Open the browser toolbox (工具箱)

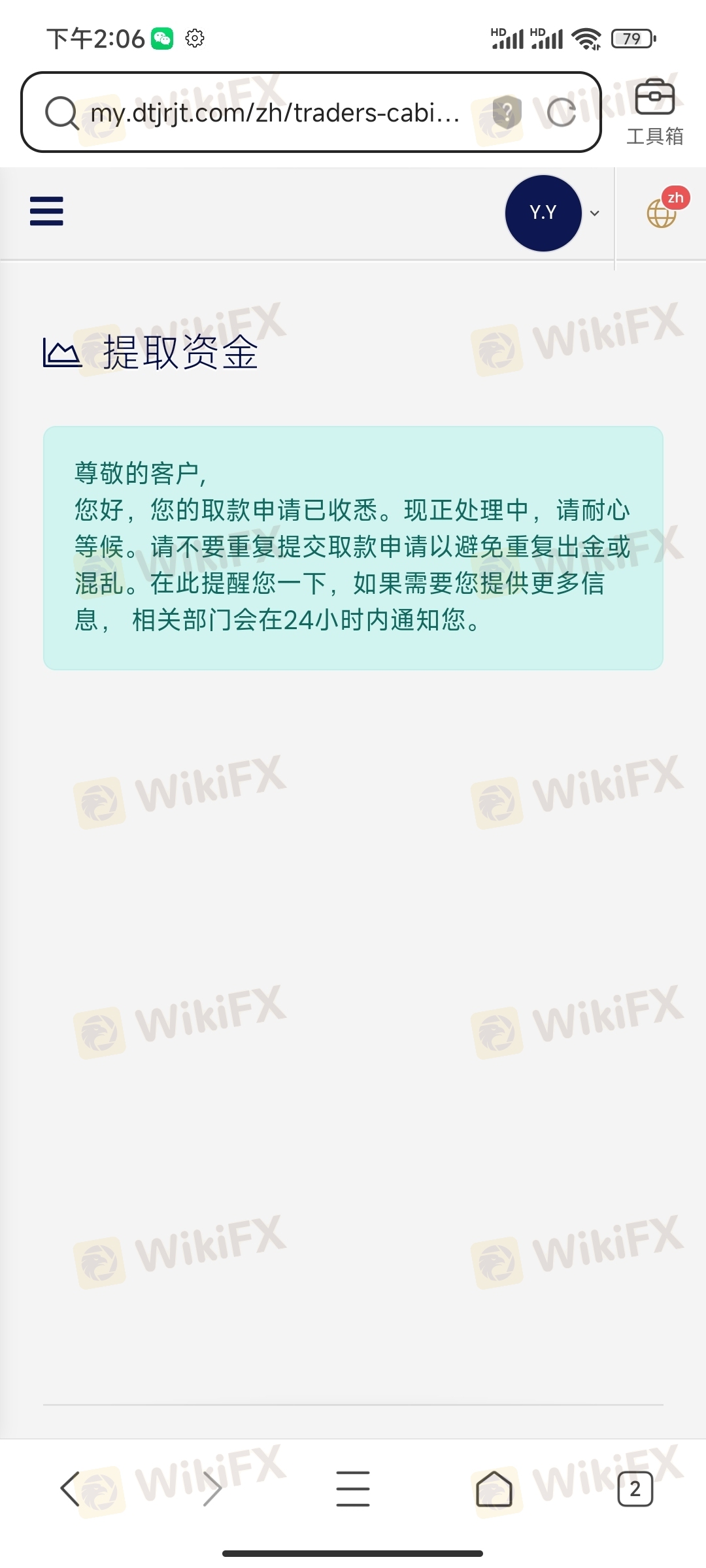pyautogui.click(x=654, y=111)
